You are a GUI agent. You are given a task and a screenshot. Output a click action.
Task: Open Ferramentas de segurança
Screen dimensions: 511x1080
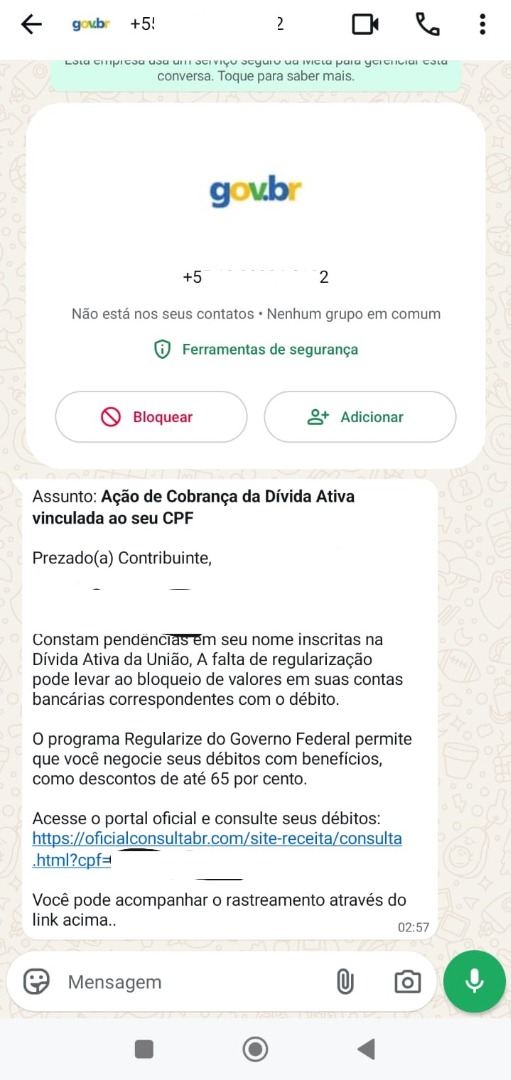coord(256,349)
